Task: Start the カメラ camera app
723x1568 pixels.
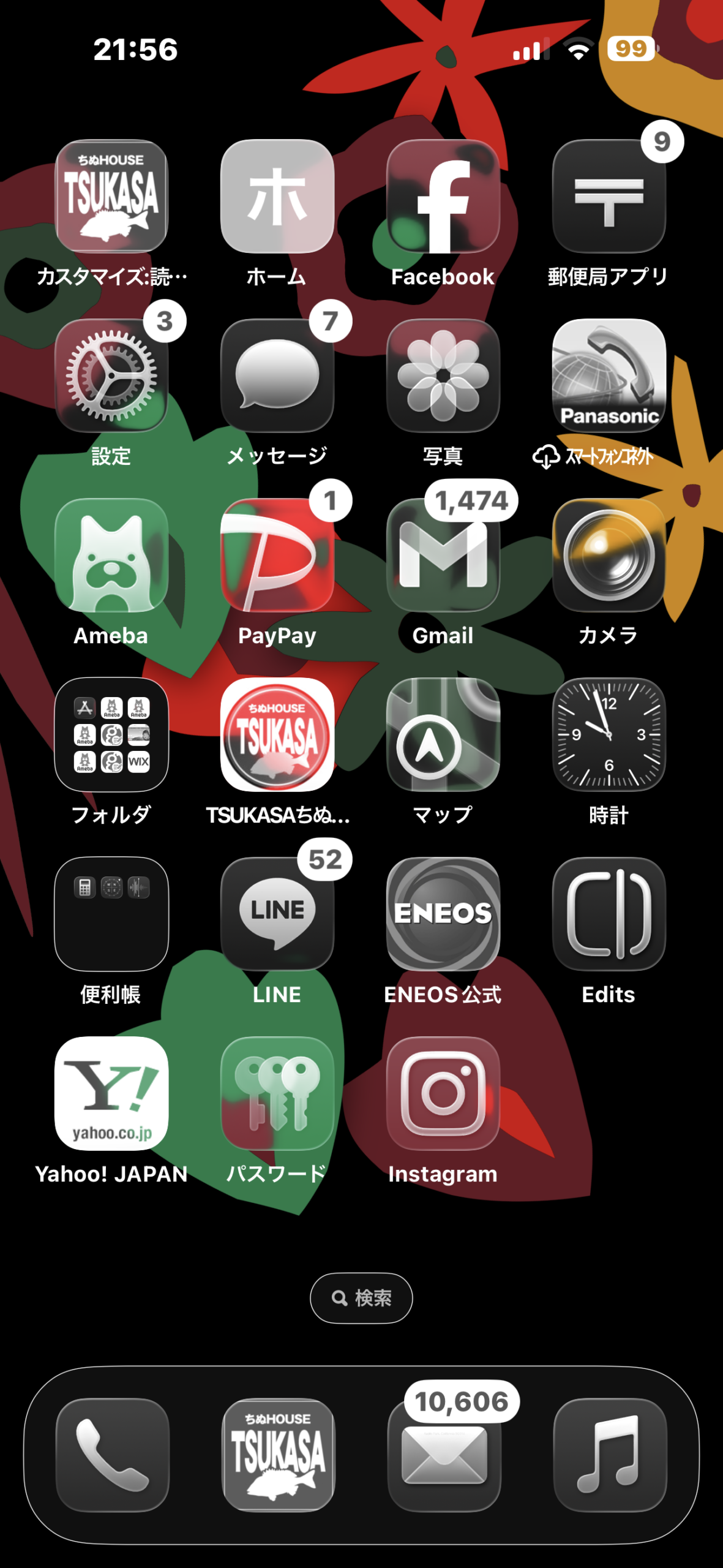Action: 609,555
